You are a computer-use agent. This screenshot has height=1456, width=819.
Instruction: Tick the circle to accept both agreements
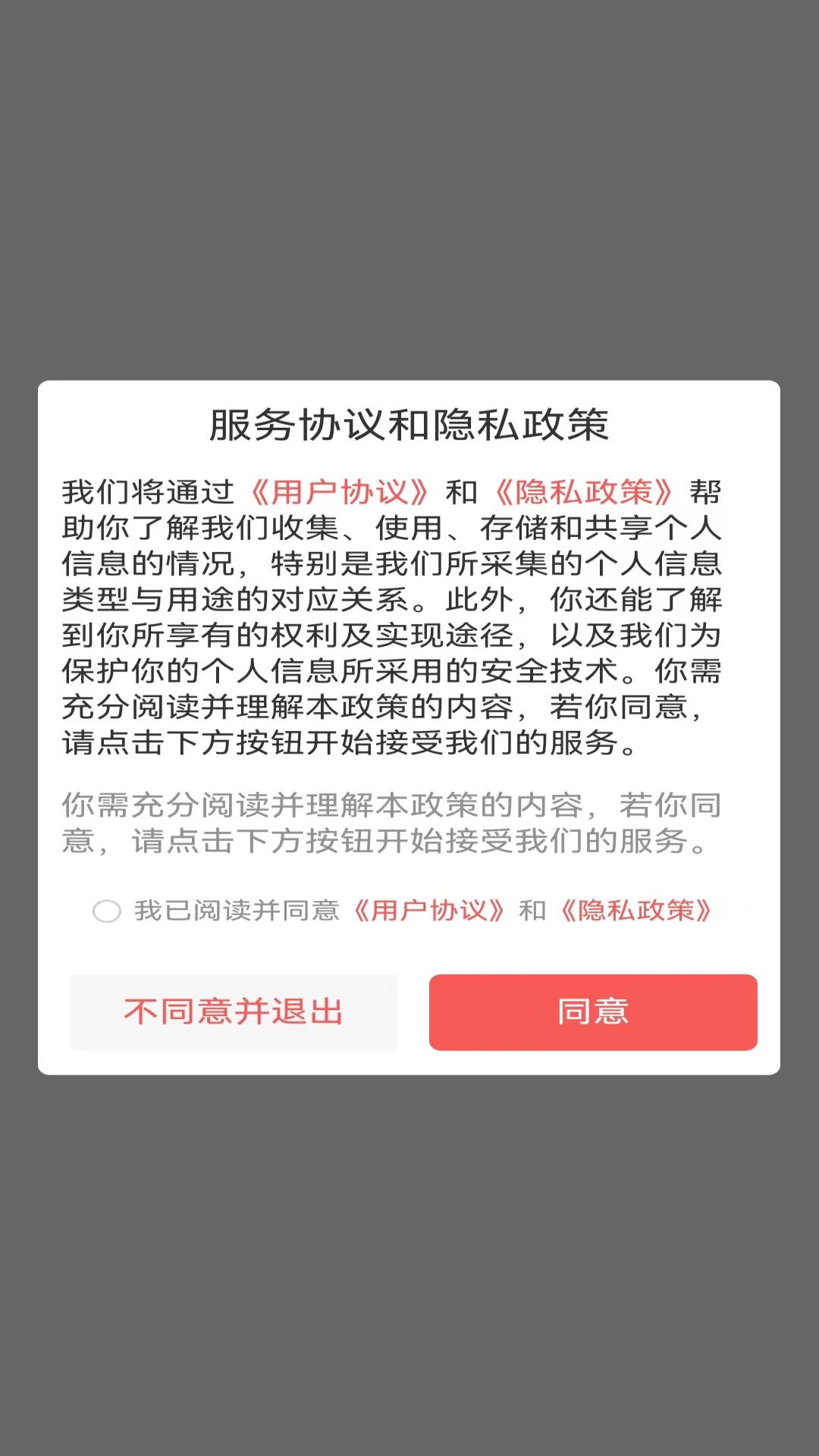[105, 912]
